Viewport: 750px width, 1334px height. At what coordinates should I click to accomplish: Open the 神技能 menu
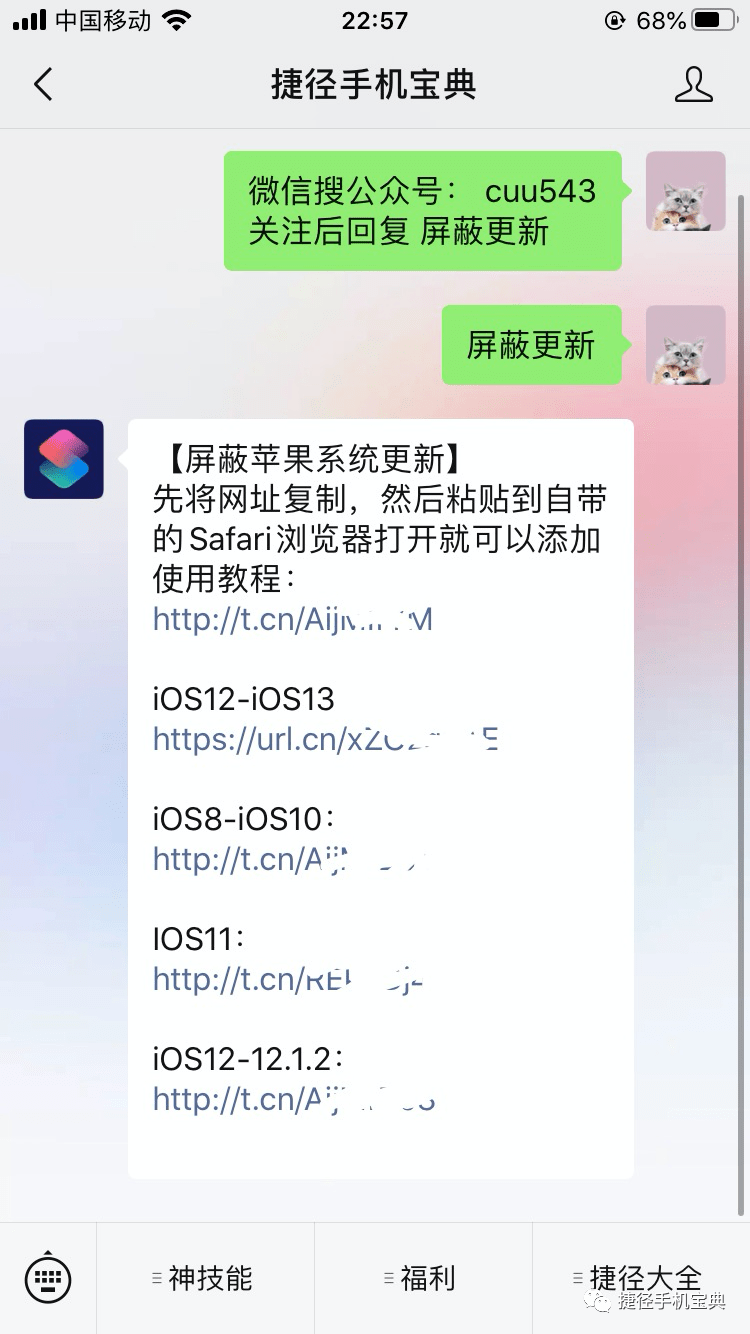(x=205, y=1278)
